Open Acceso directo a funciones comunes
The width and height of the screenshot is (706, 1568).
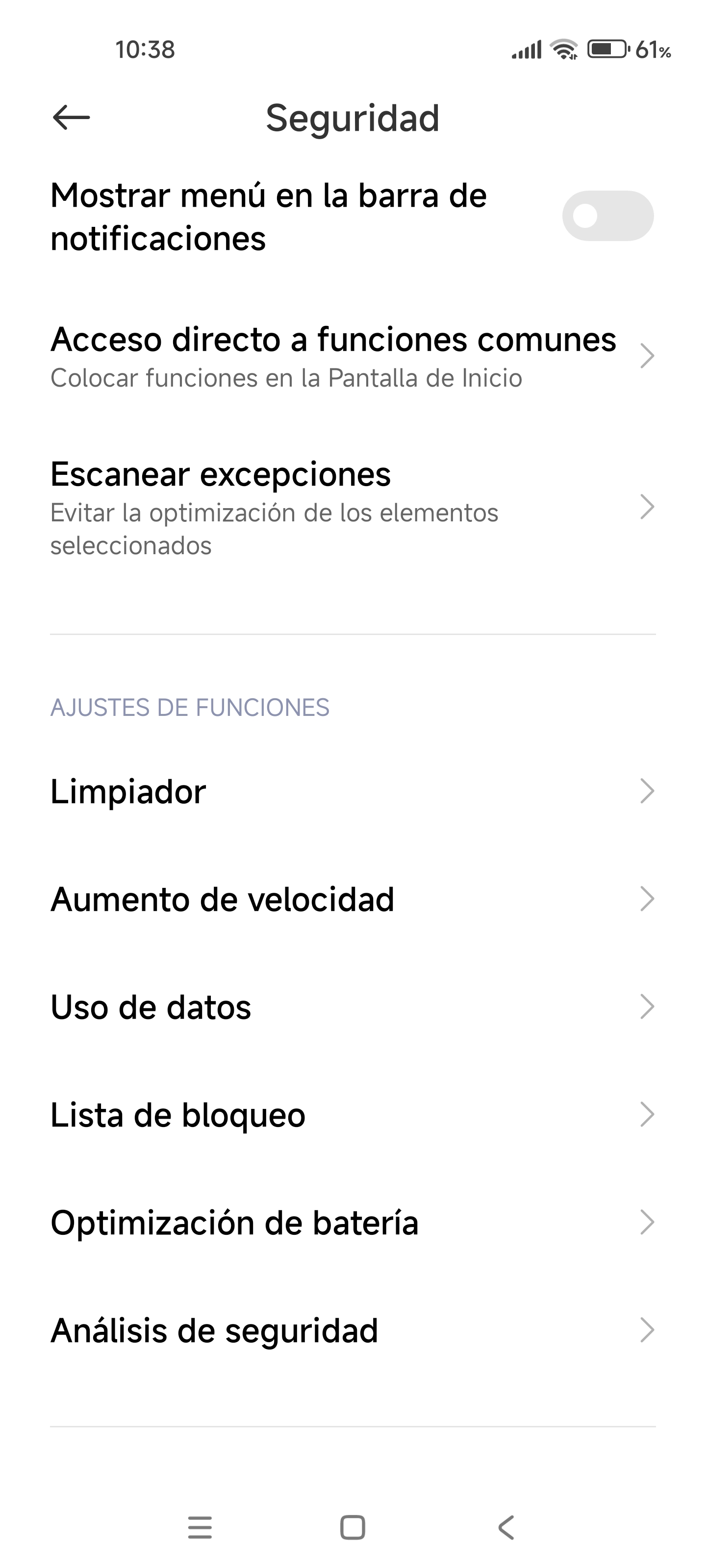point(353,356)
